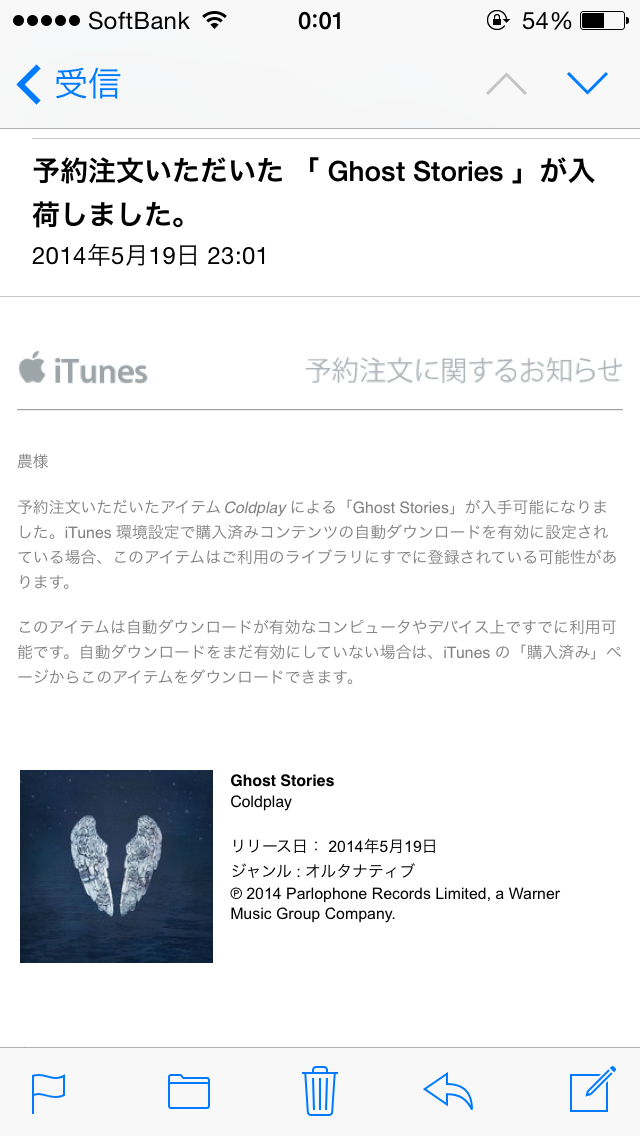Delete this email with the trash icon
This screenshot has width=640, height=1136.
(319, 1090)
